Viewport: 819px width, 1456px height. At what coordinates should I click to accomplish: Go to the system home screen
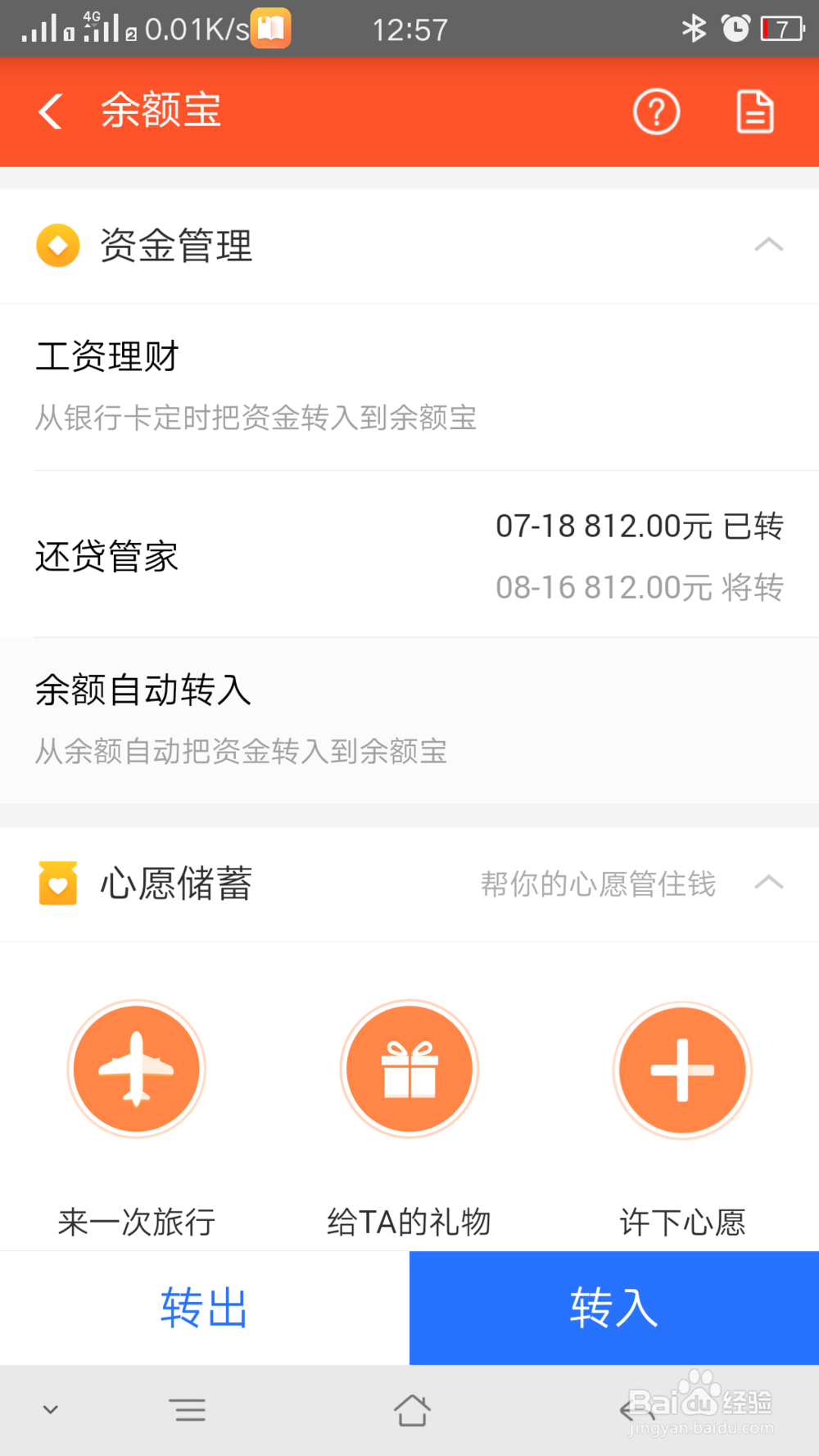[x=411, y=1410]
